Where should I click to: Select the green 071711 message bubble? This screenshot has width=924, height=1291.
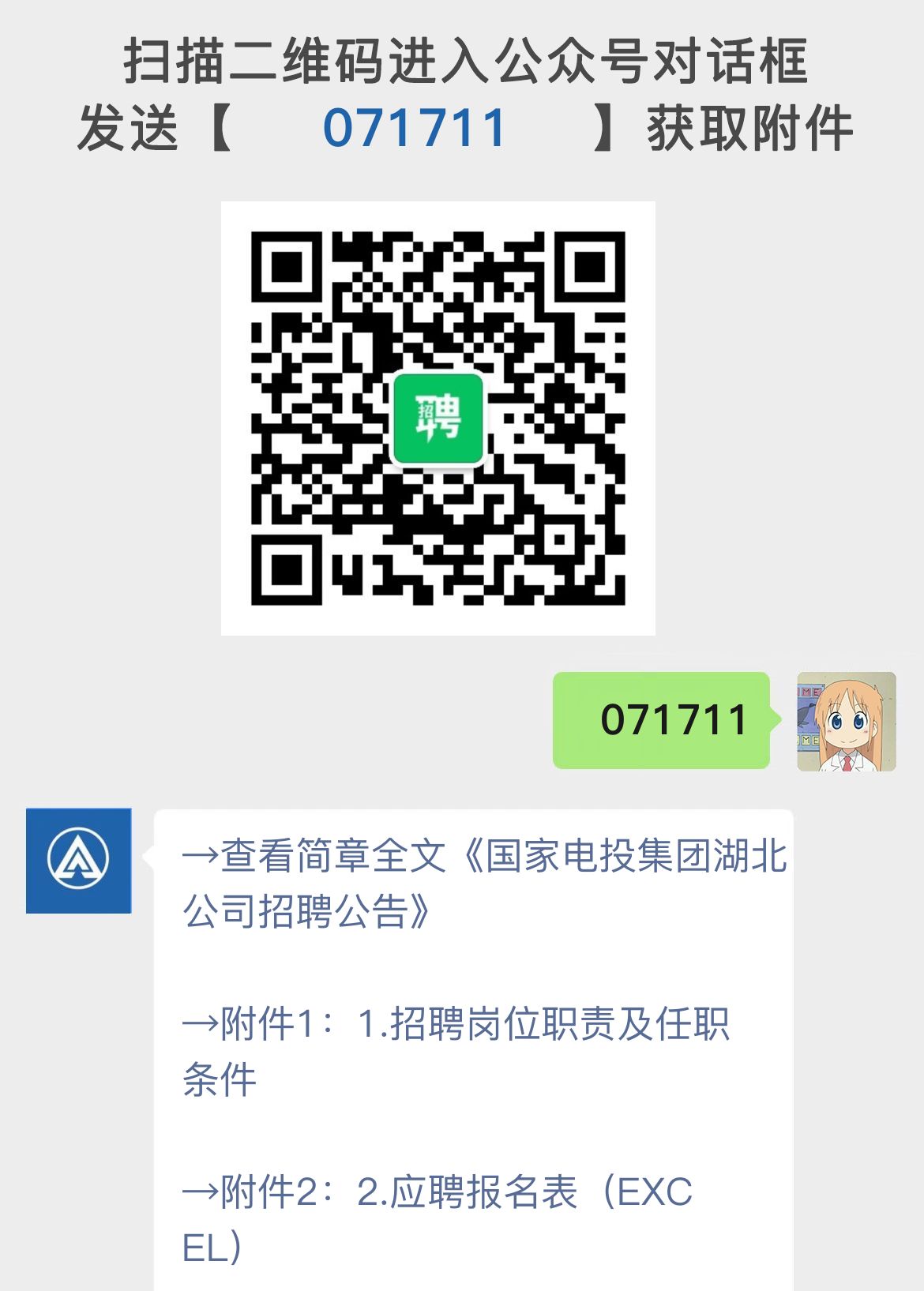click(x=663, y=719)
